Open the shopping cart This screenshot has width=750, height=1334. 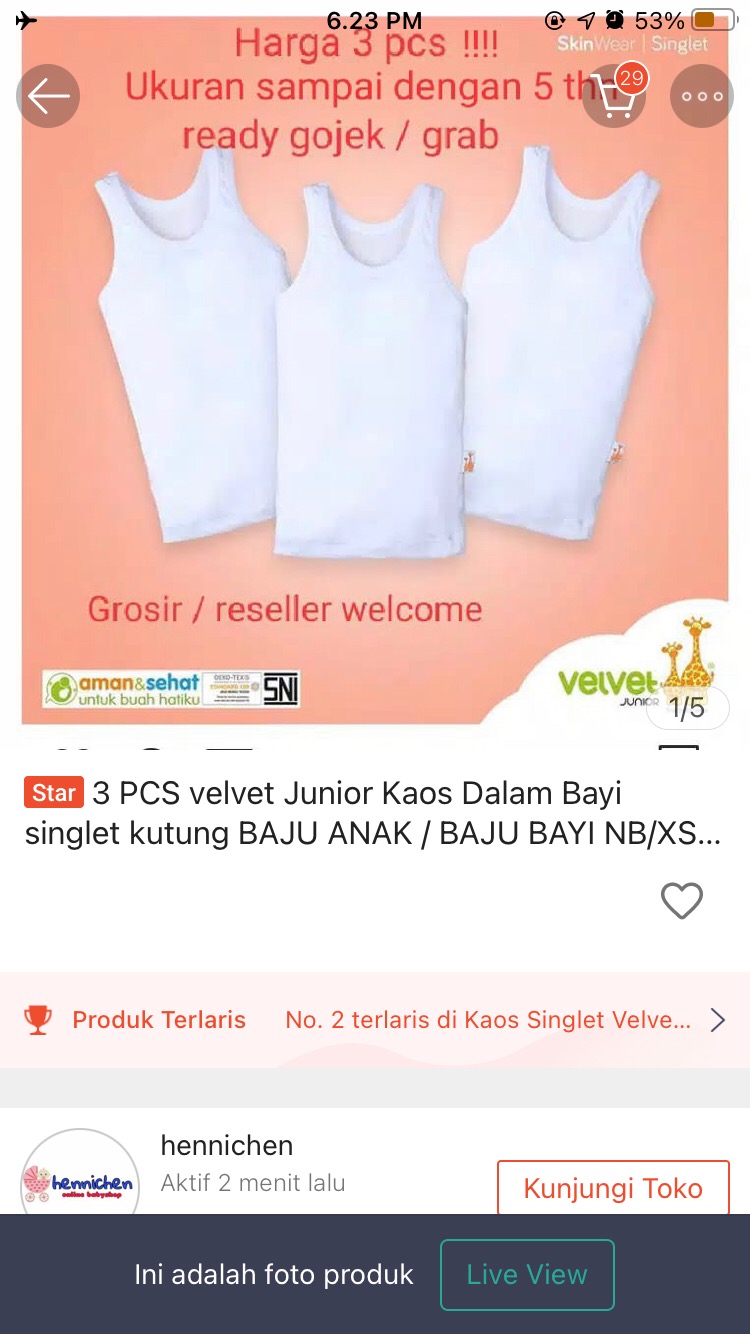point(613,96)
